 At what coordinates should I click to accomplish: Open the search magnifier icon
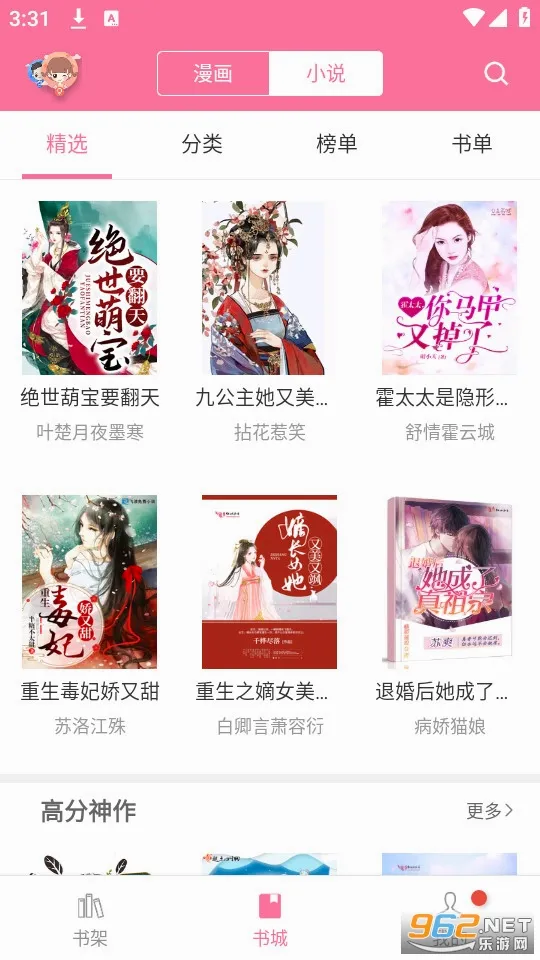pyautogui.click(x=496, y=74)
